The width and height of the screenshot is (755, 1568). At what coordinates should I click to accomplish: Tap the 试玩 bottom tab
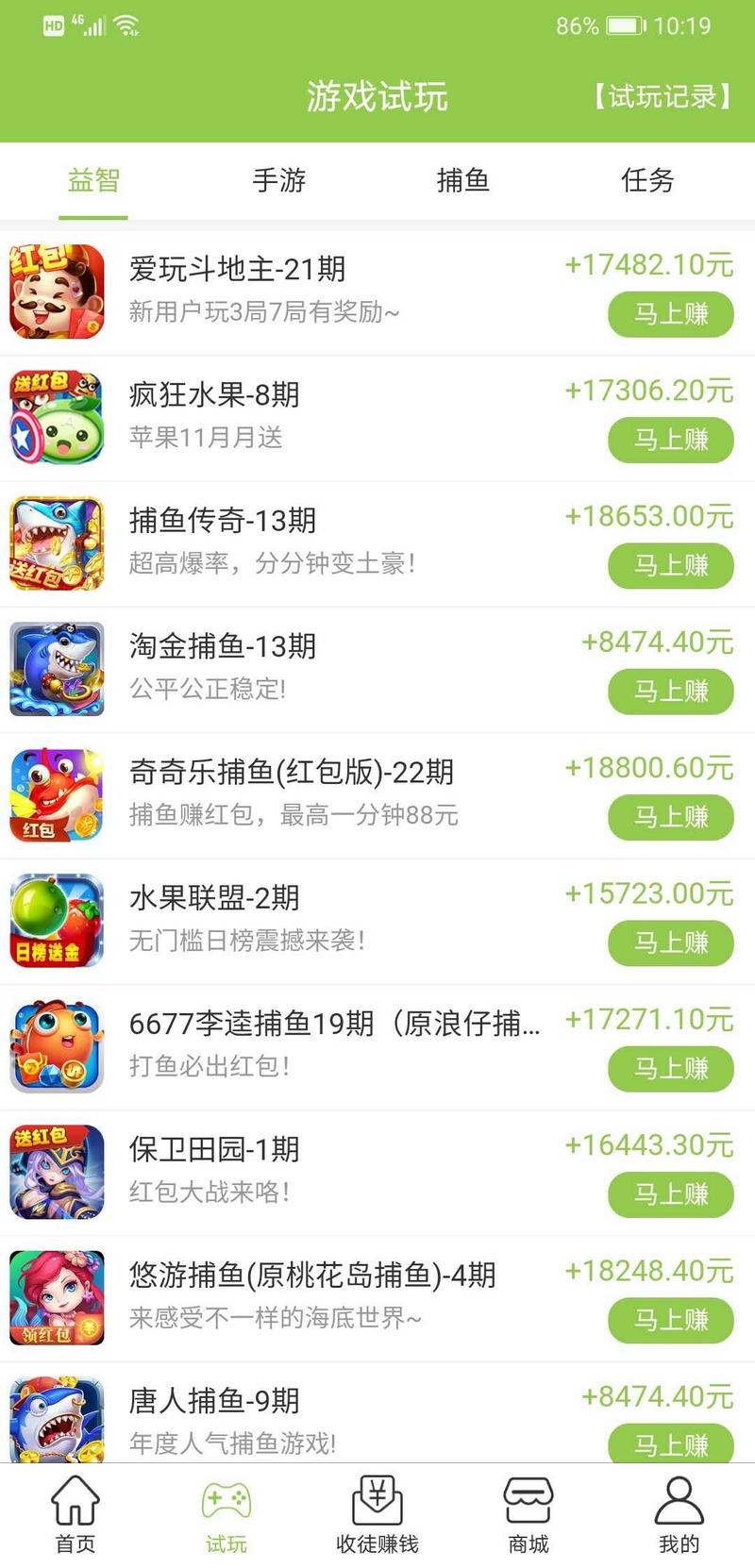(x=226, y=1515)
